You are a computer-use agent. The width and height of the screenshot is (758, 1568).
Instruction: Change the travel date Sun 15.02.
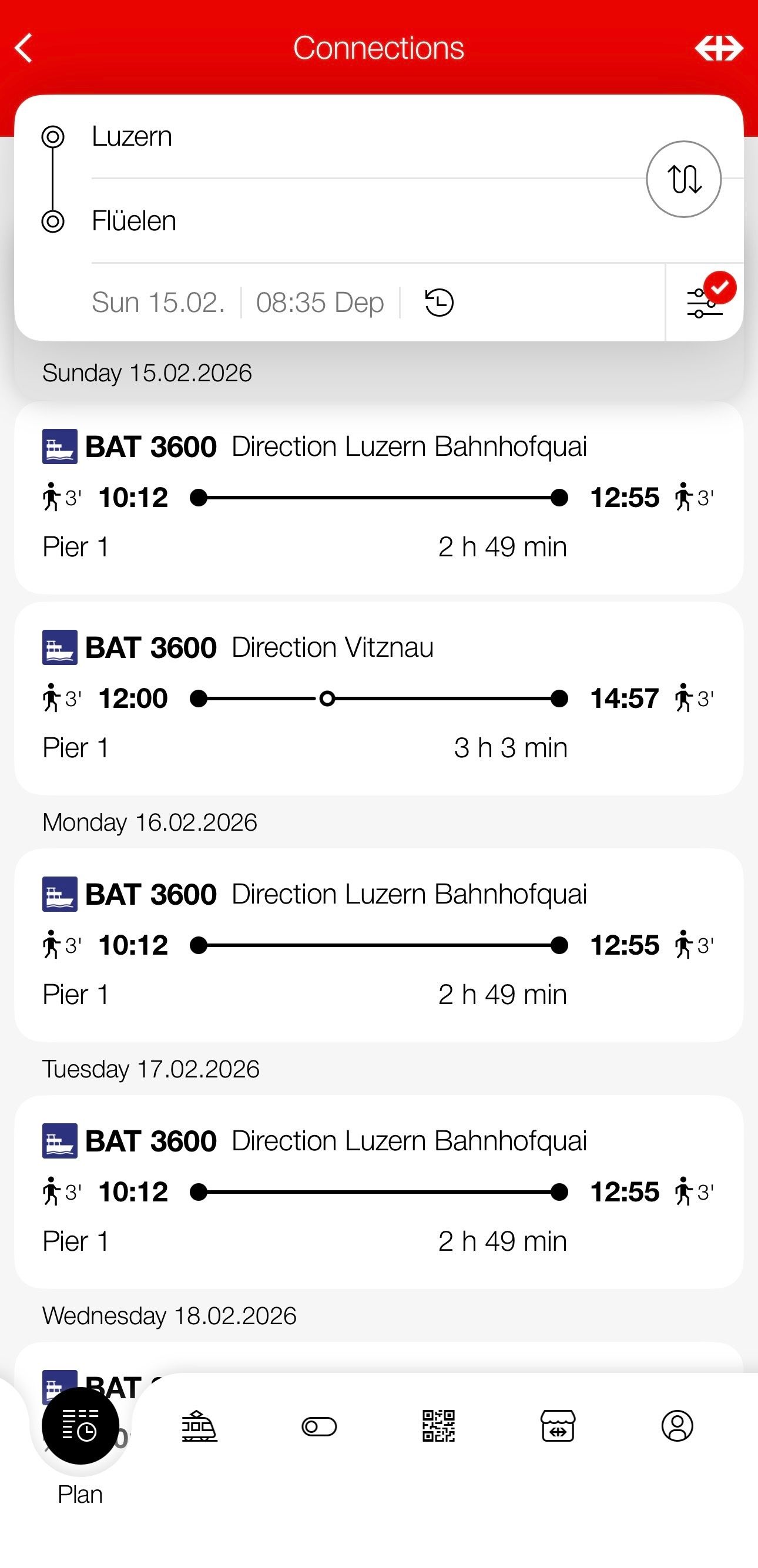[x=158, y=303]
